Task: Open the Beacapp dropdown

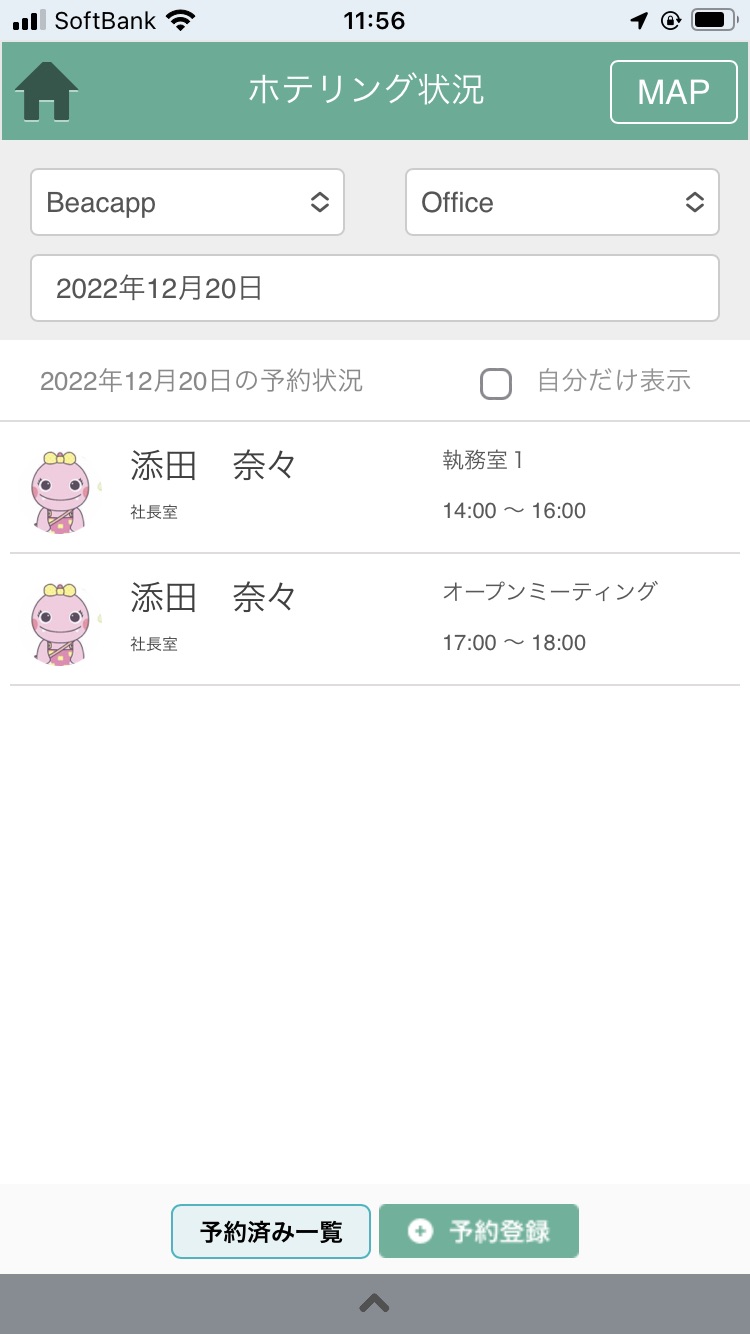Action: 187,202
